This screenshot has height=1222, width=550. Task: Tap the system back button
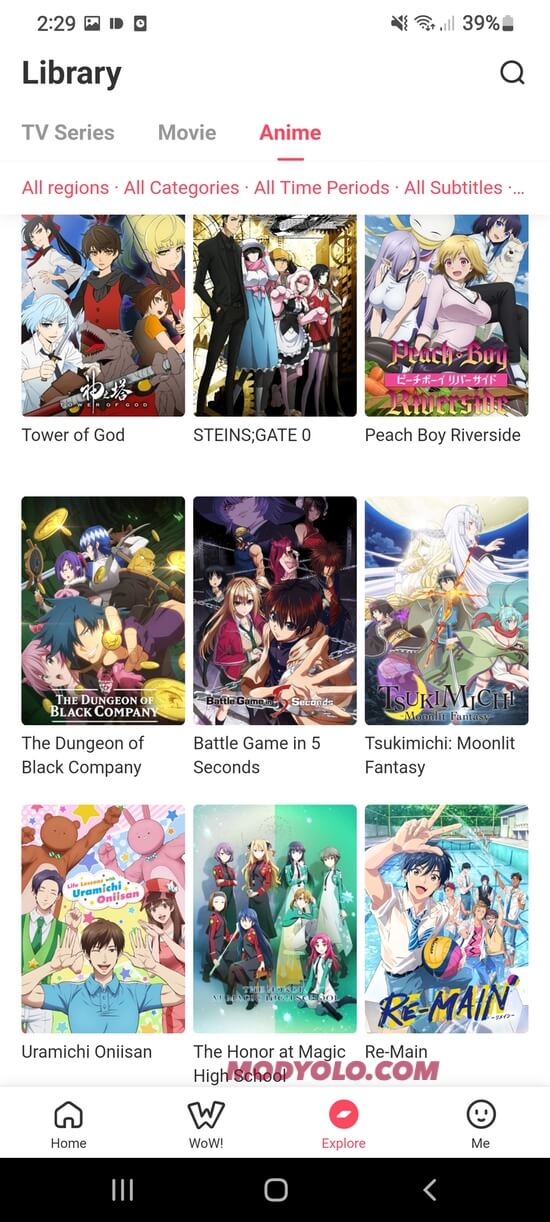[x=430, y=1189]
